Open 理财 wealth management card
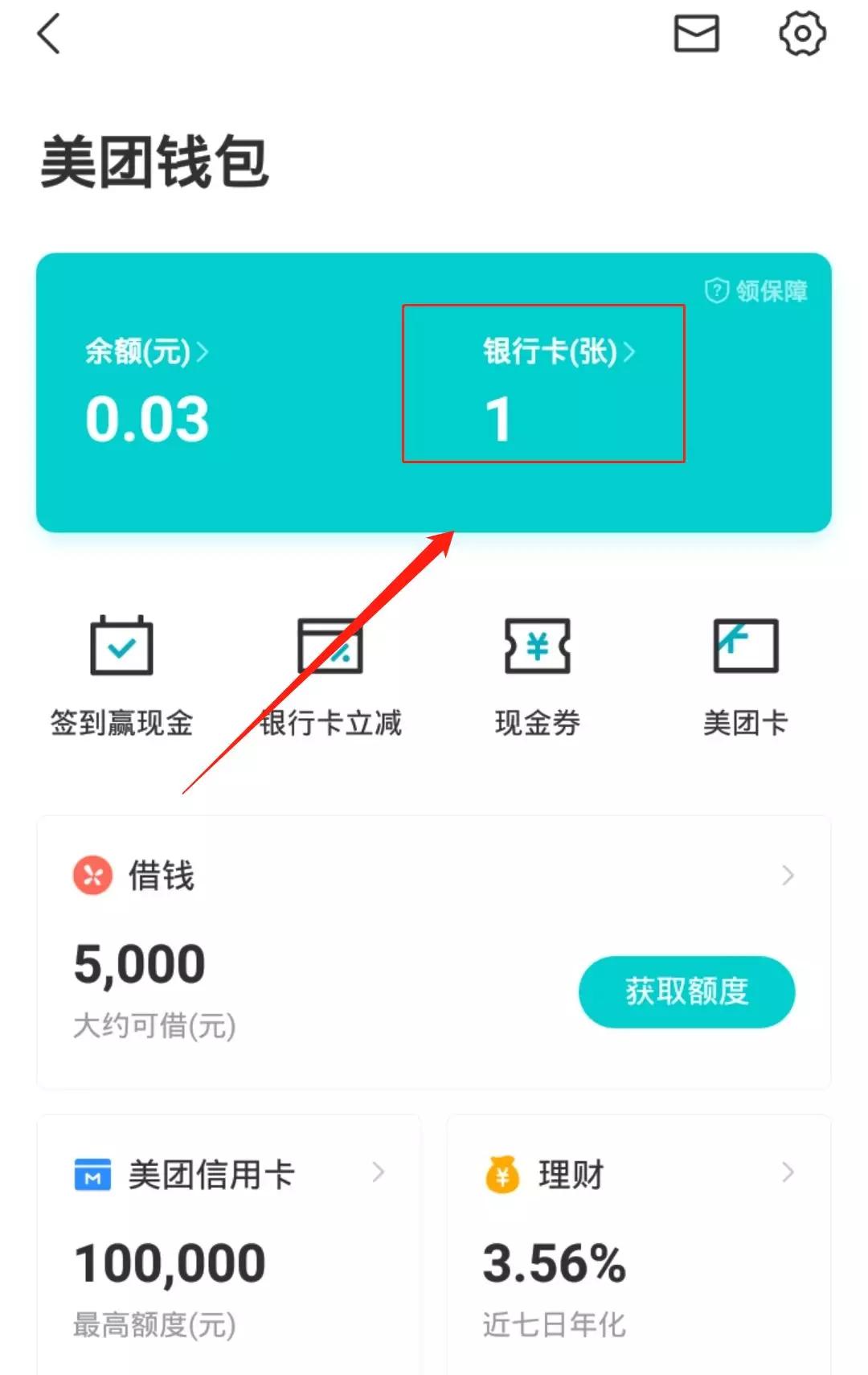The height and width of the screenshot is (1375, 868). click(x=639, y=1174)
